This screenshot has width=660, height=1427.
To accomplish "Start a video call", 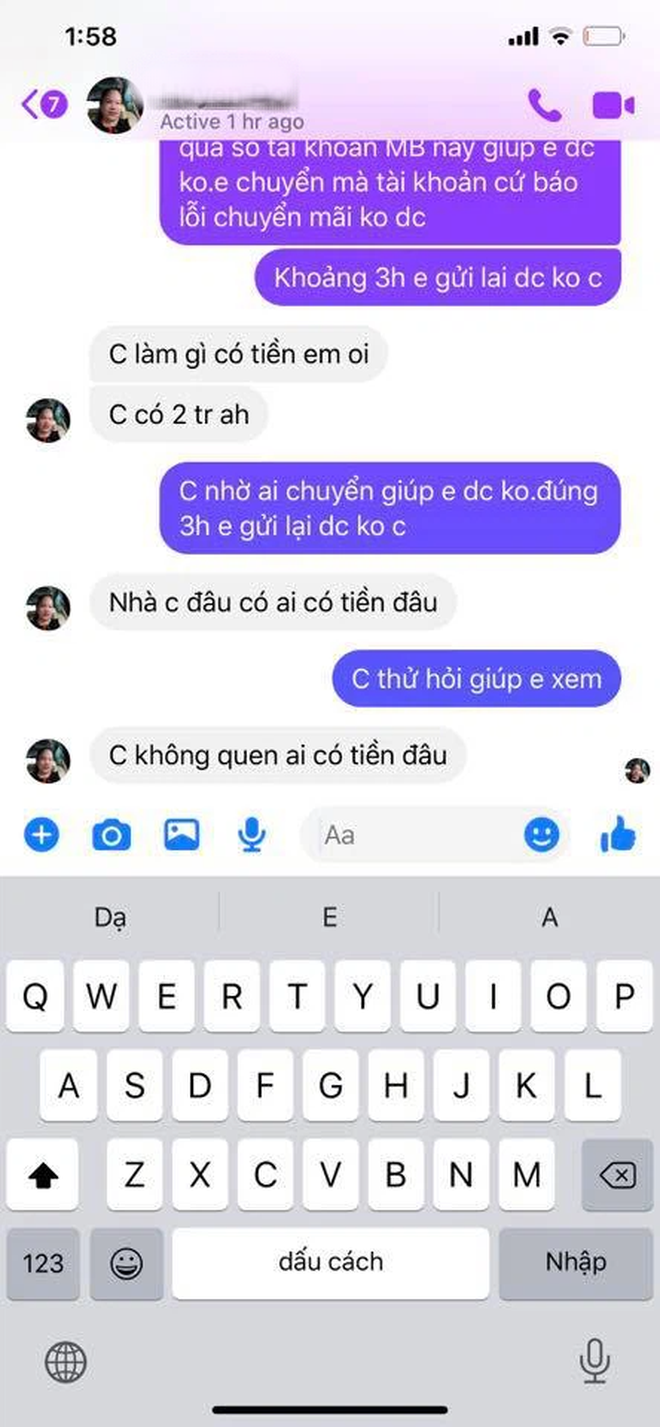I will pyautogui.click(x=613, y=104).
